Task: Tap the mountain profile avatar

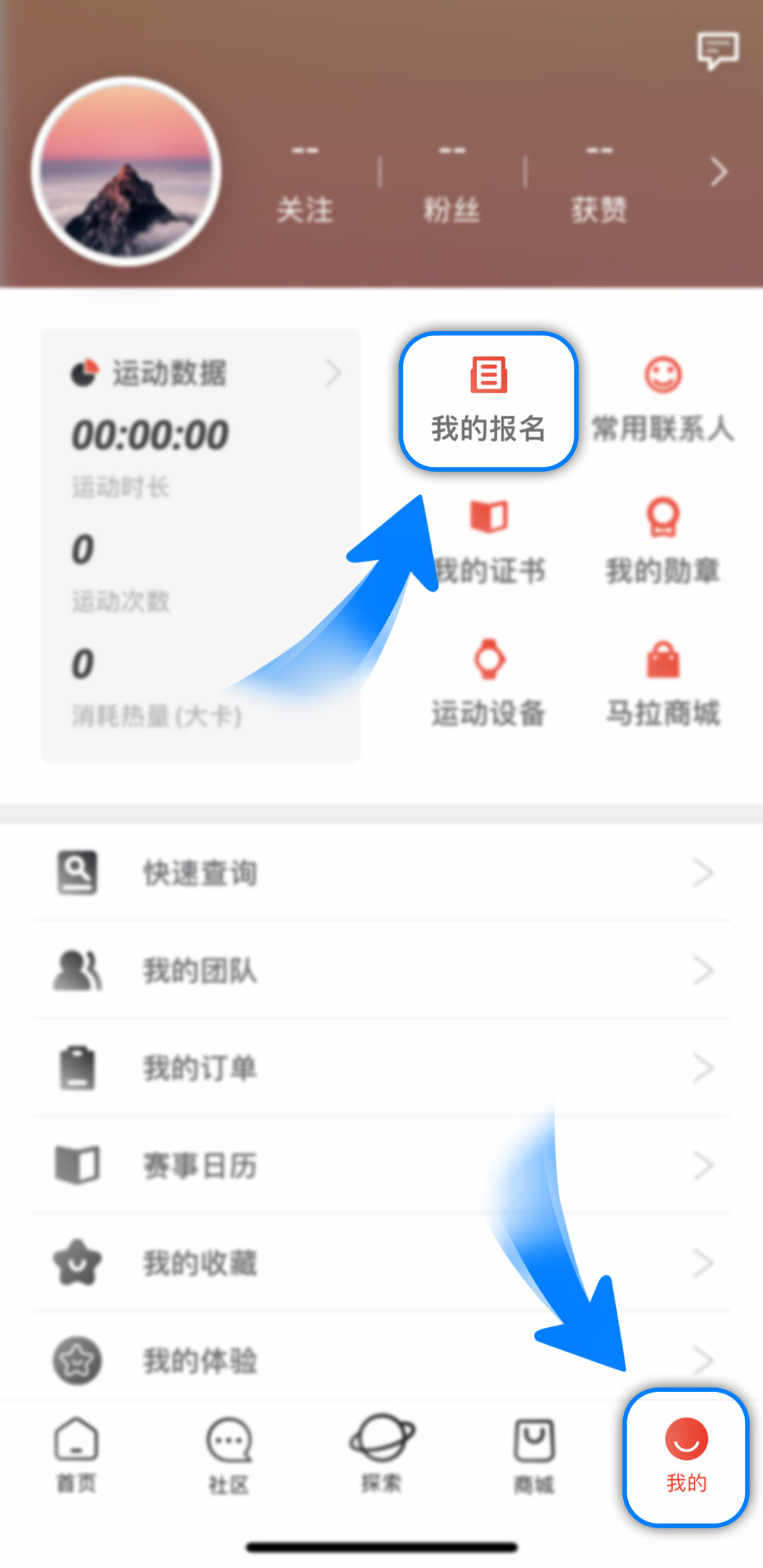Action: [x=126, y=172]
